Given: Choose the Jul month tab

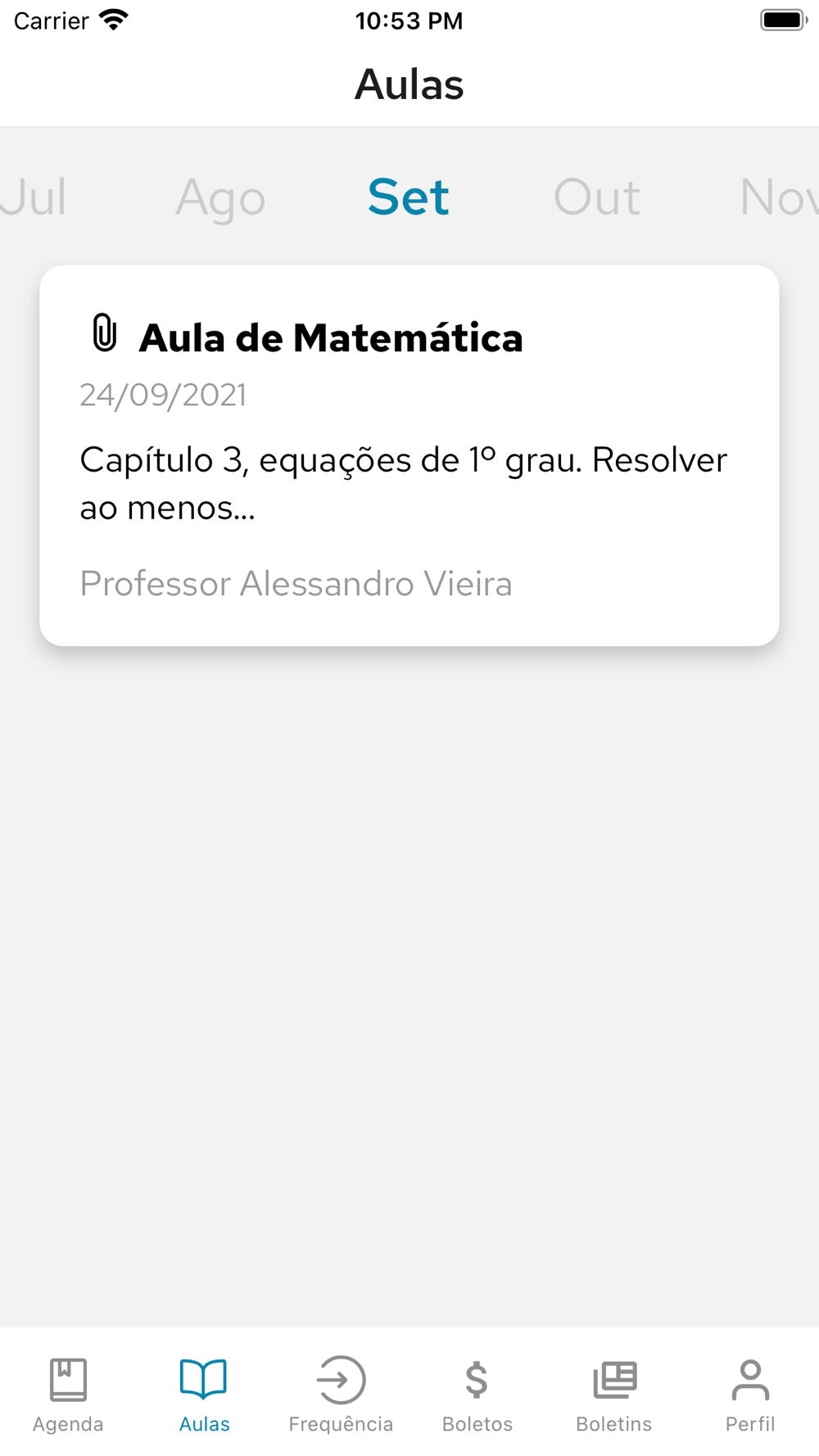Looking at the screenshot, I should click(x=34, y=197).
